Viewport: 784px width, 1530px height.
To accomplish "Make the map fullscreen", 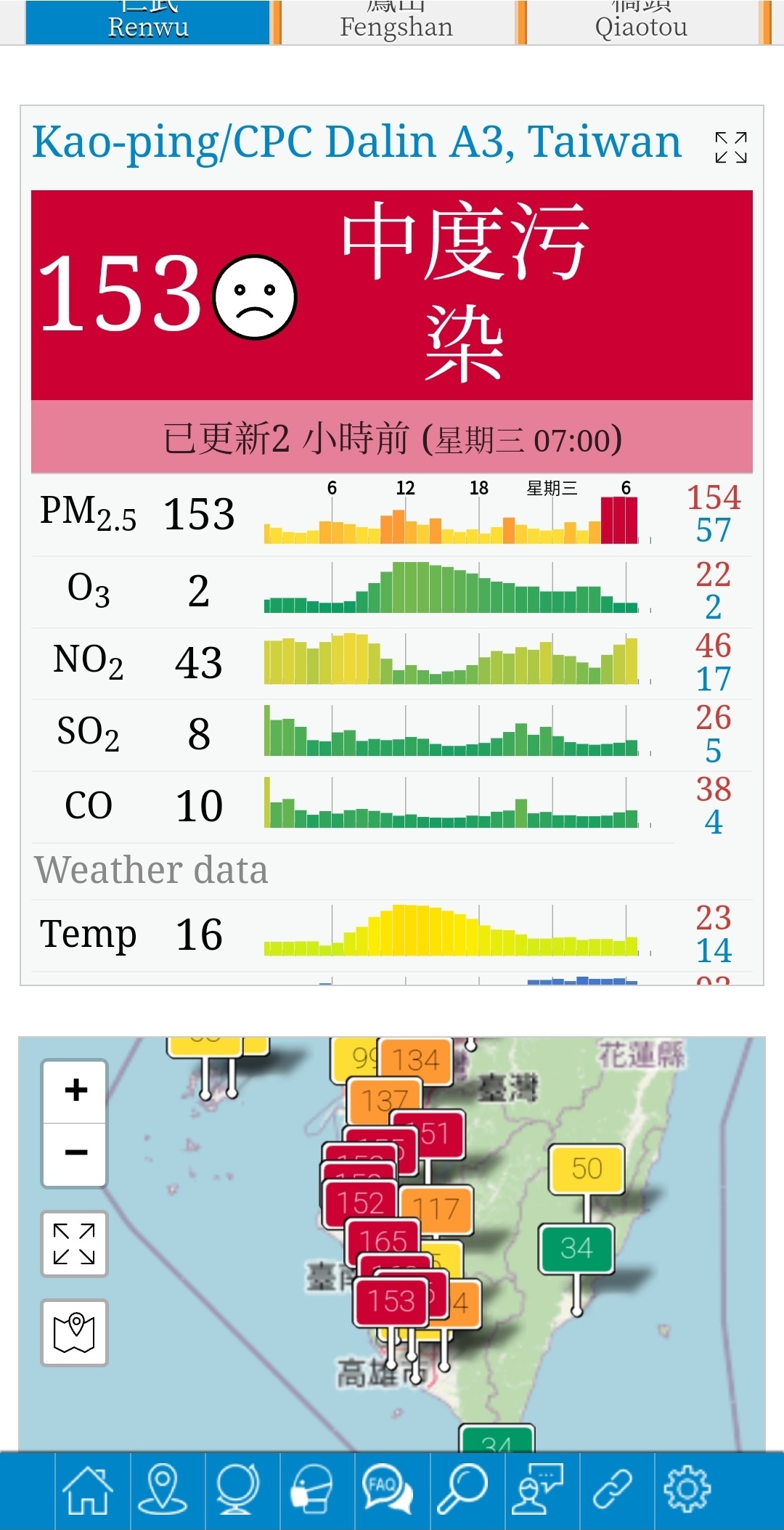I will coord(75,1244).
